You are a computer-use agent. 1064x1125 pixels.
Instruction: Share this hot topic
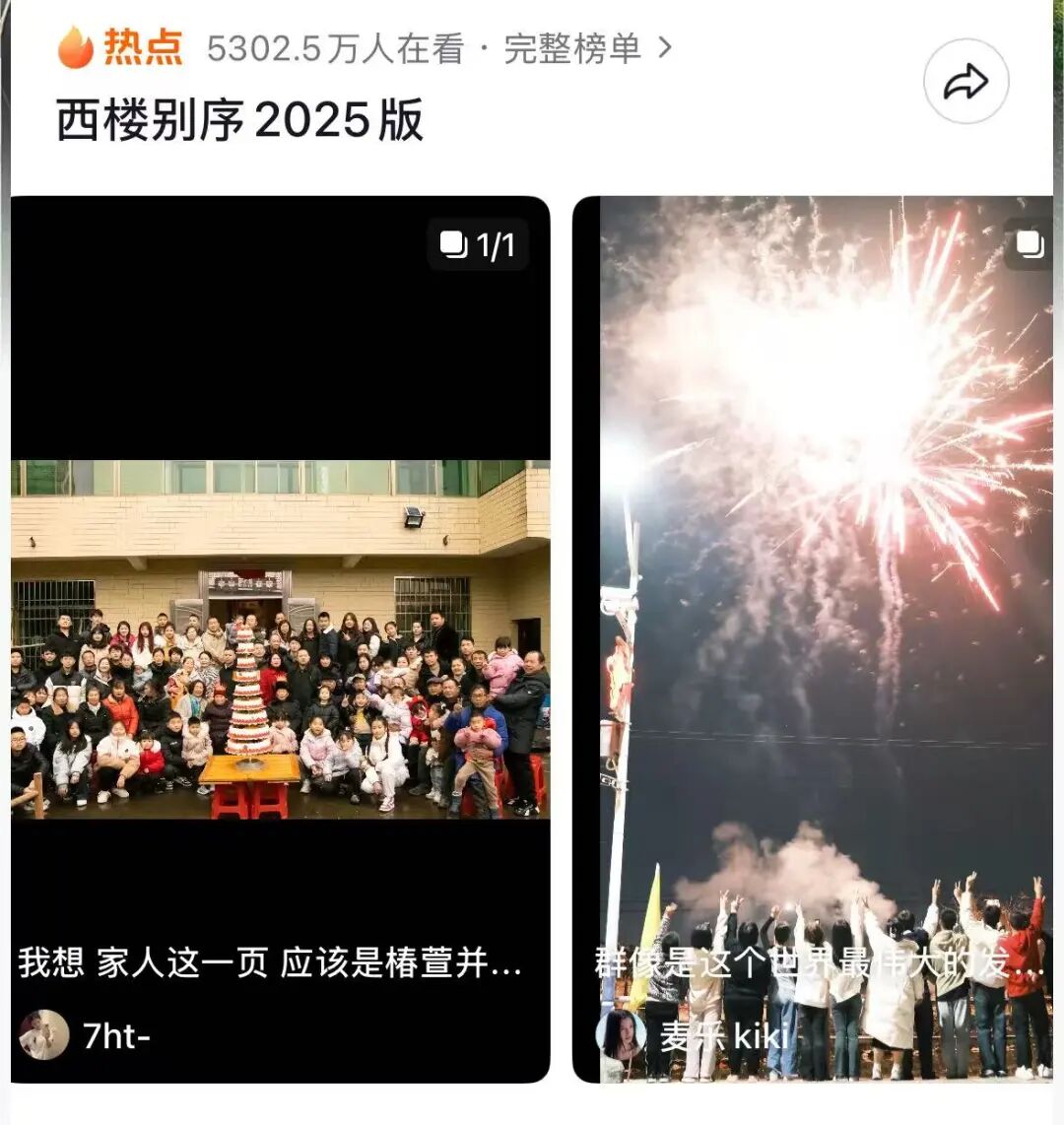[x=965, y=82]
